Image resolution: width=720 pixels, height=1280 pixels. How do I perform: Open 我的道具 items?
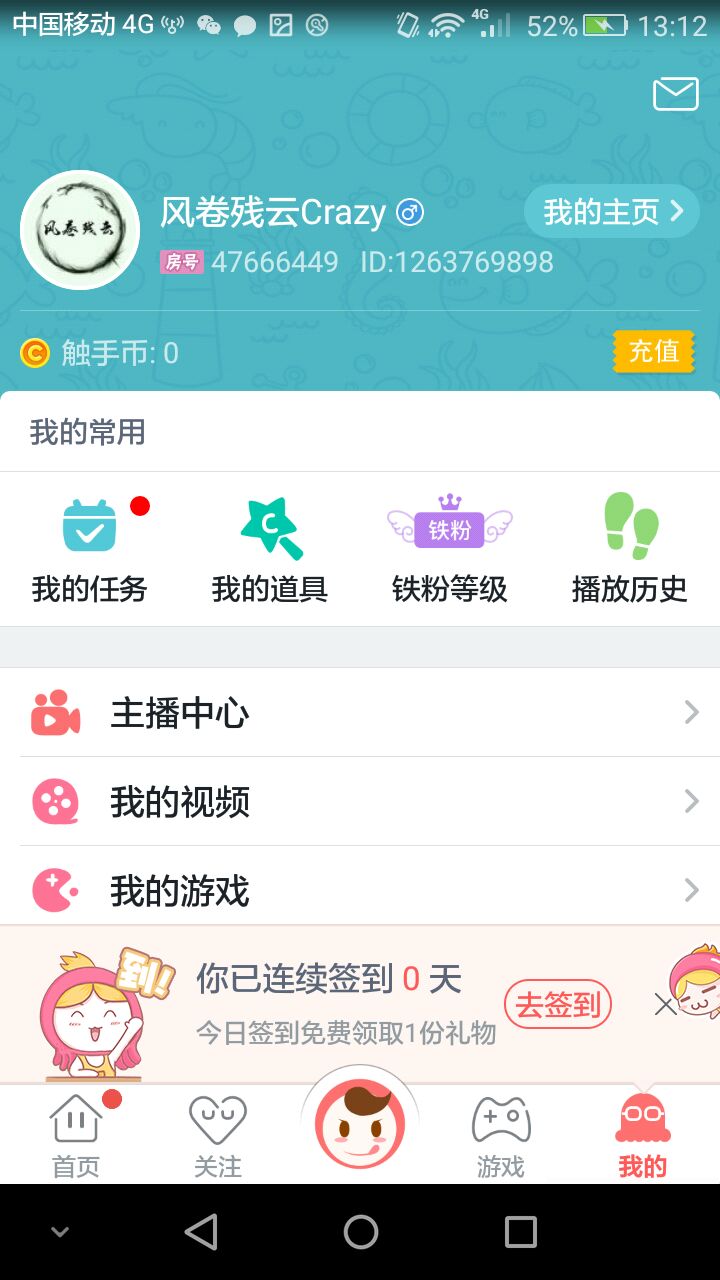(x=270, y=549)
